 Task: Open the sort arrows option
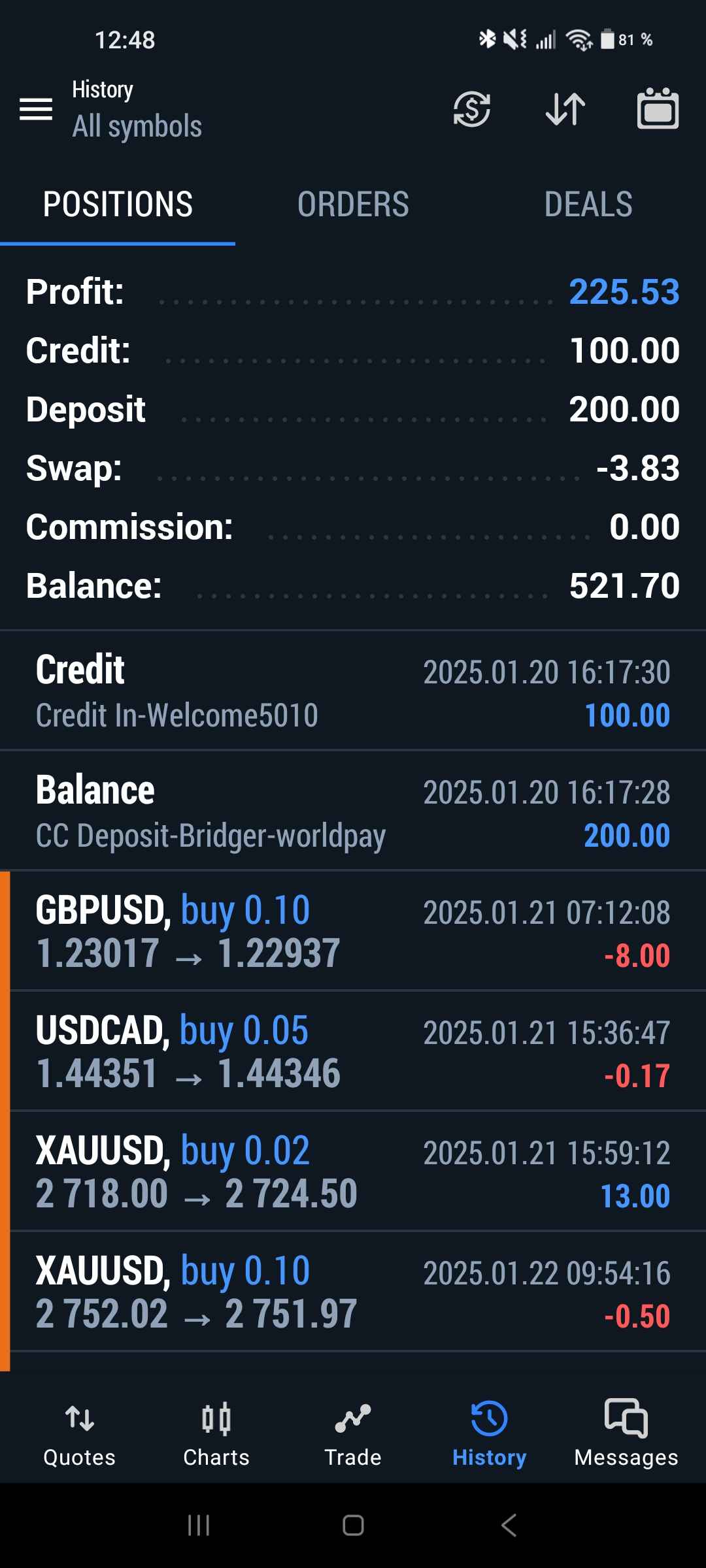pyautogui.click(x=565, y=109)
